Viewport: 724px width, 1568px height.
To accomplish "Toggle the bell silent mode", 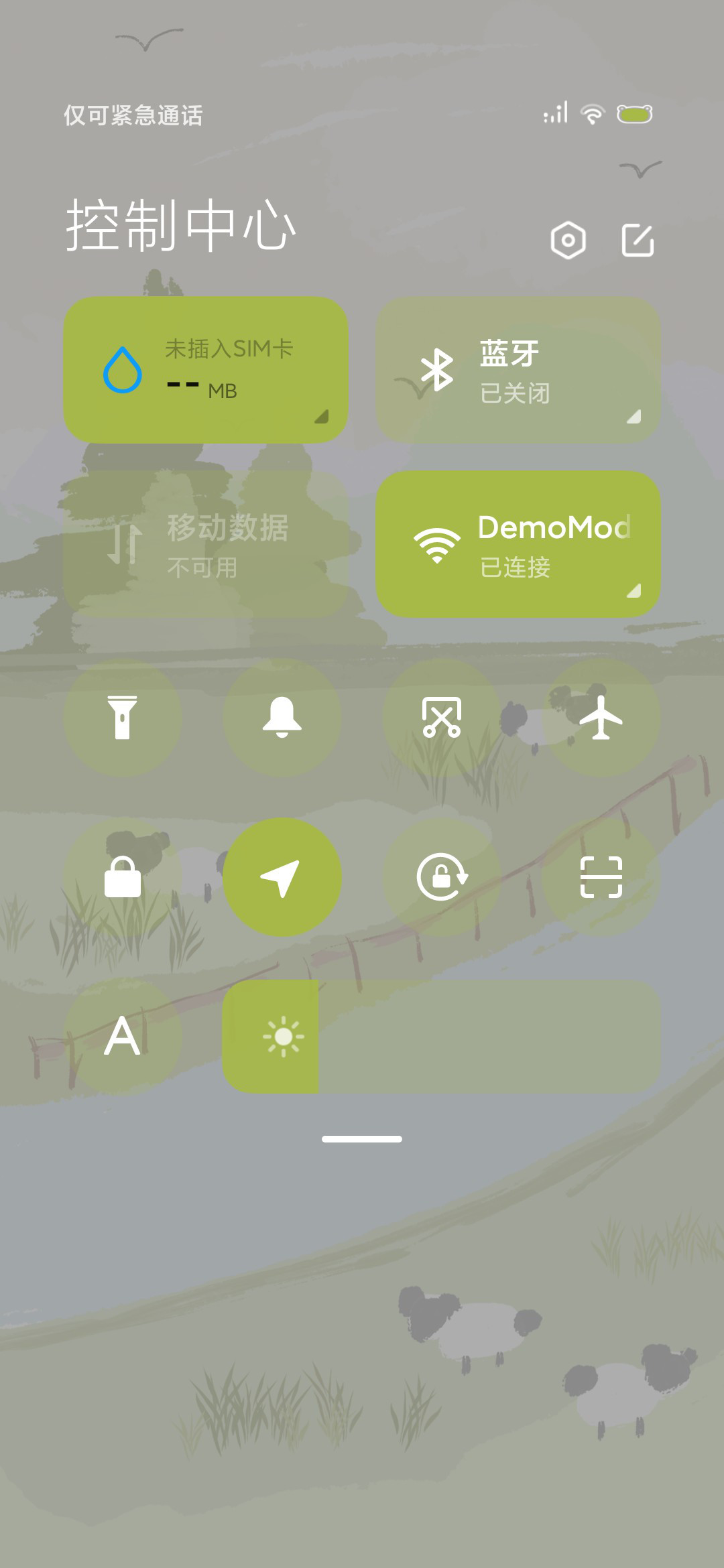I will [x=282, y=718].
